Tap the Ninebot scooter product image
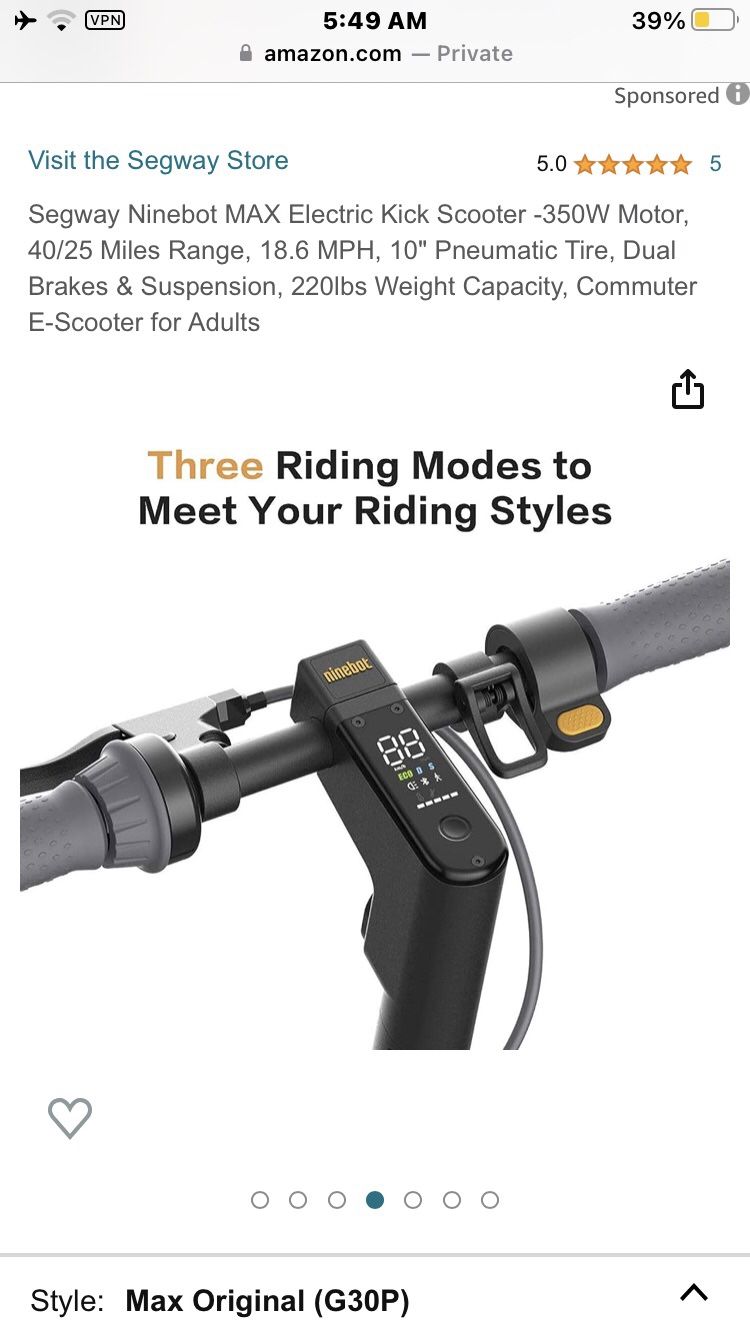The width and height of the screenshot is (750, 1334). tap(375, 800)
